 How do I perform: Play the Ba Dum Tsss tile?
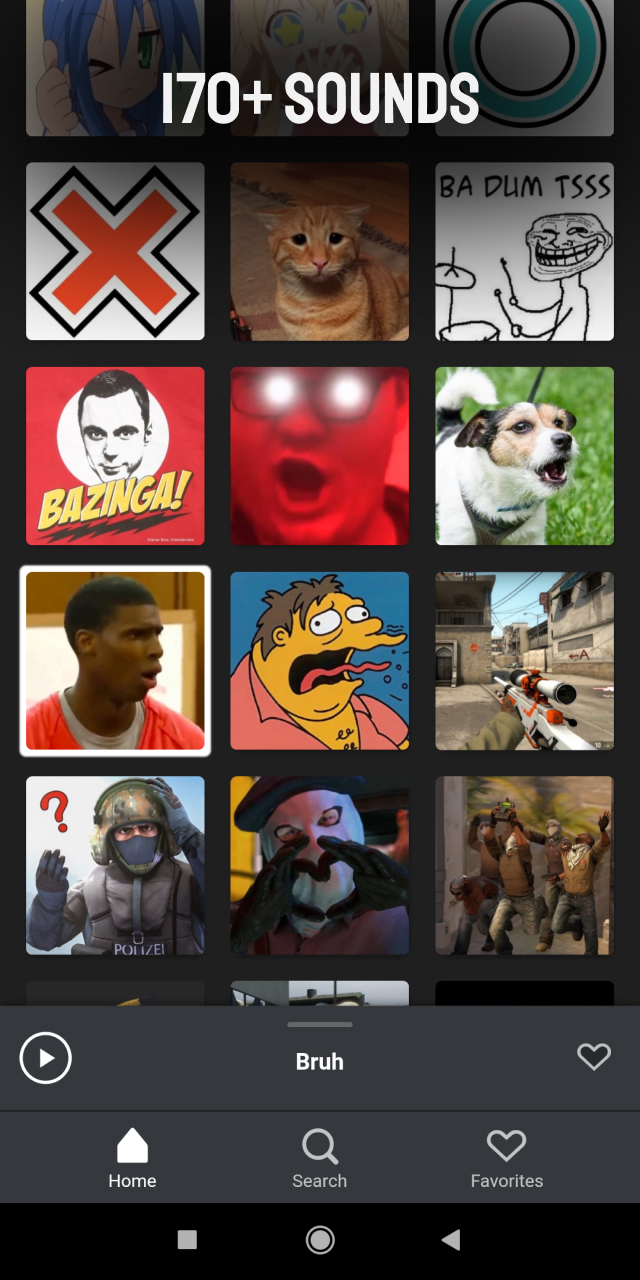tap(525, 251)
